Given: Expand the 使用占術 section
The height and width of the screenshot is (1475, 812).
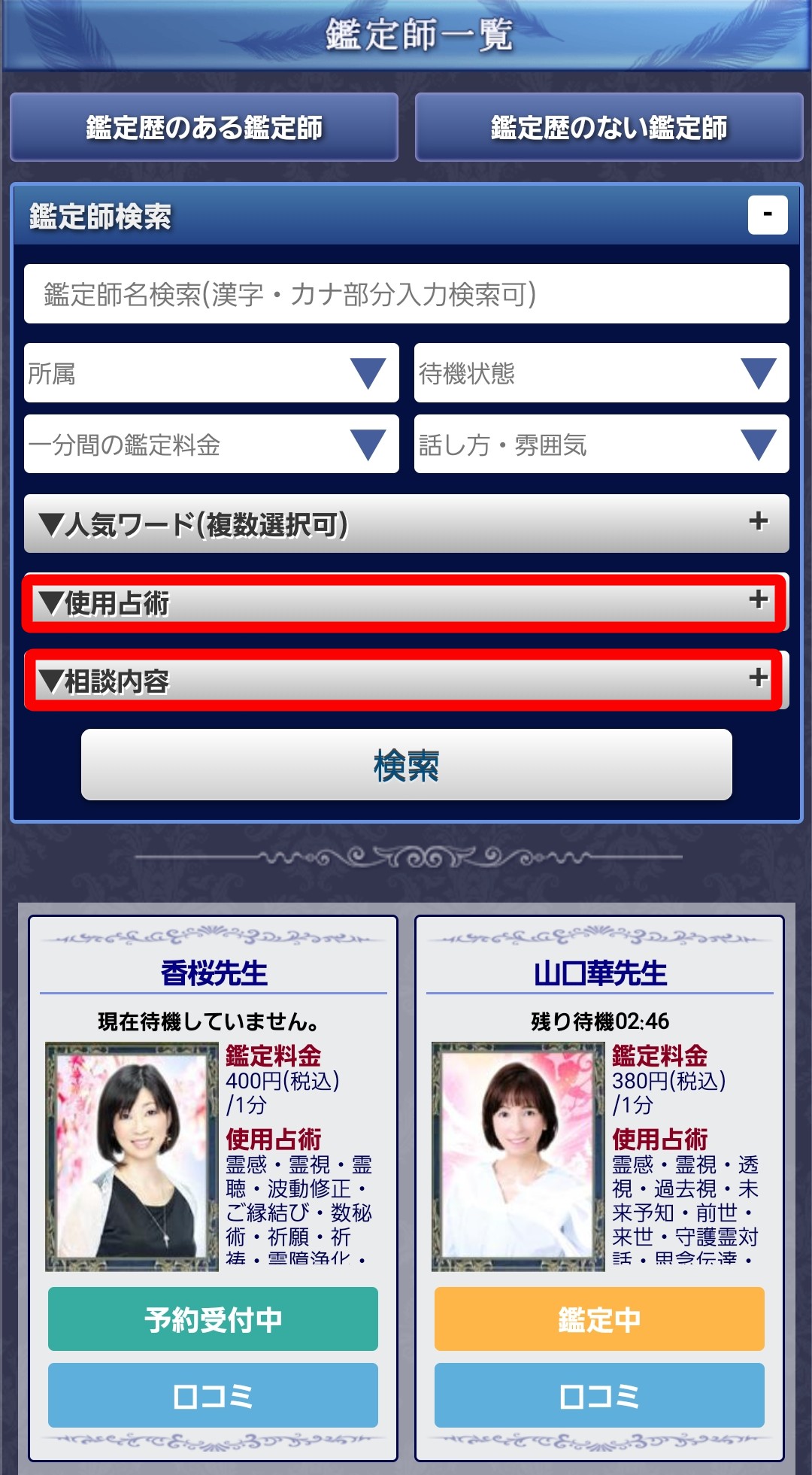Looking at the screenshot, I should (406, 602).
